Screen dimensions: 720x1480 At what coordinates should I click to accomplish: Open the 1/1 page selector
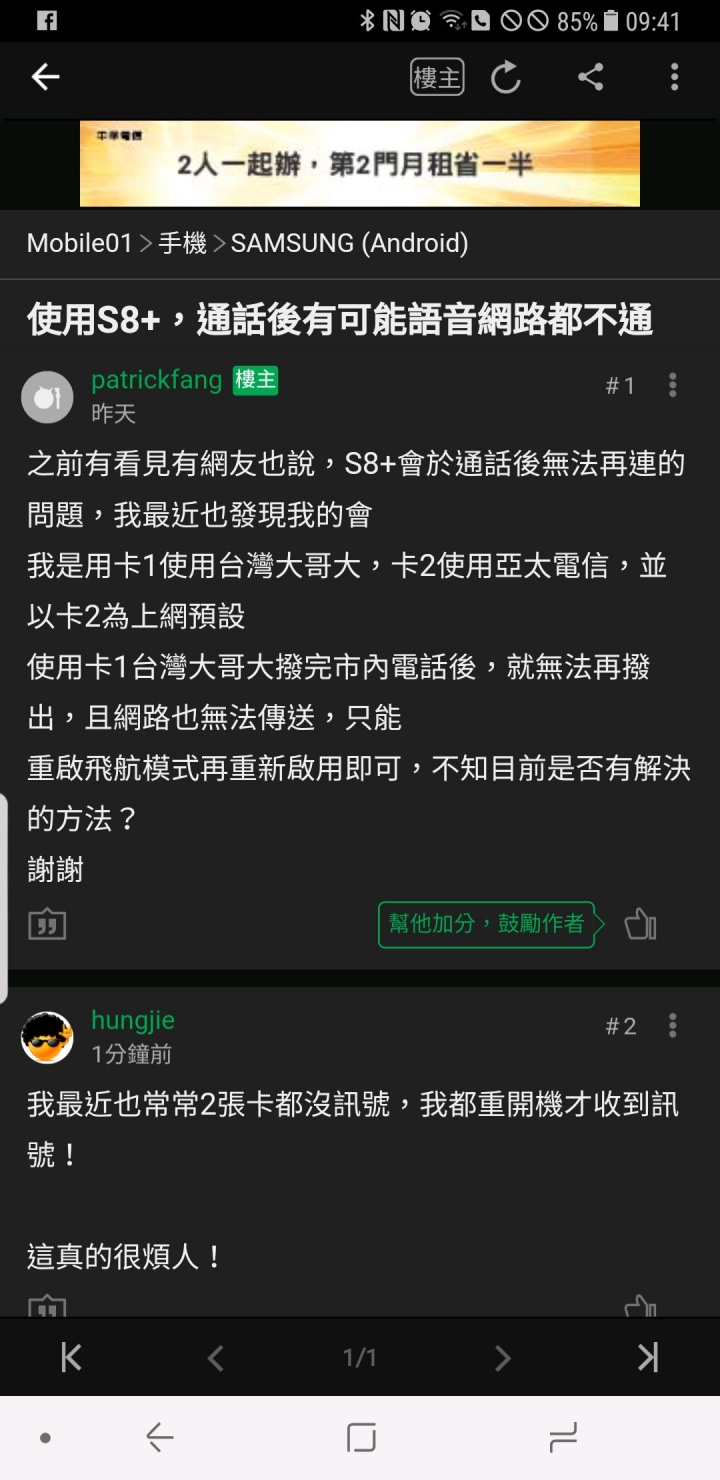point(360,1357)
